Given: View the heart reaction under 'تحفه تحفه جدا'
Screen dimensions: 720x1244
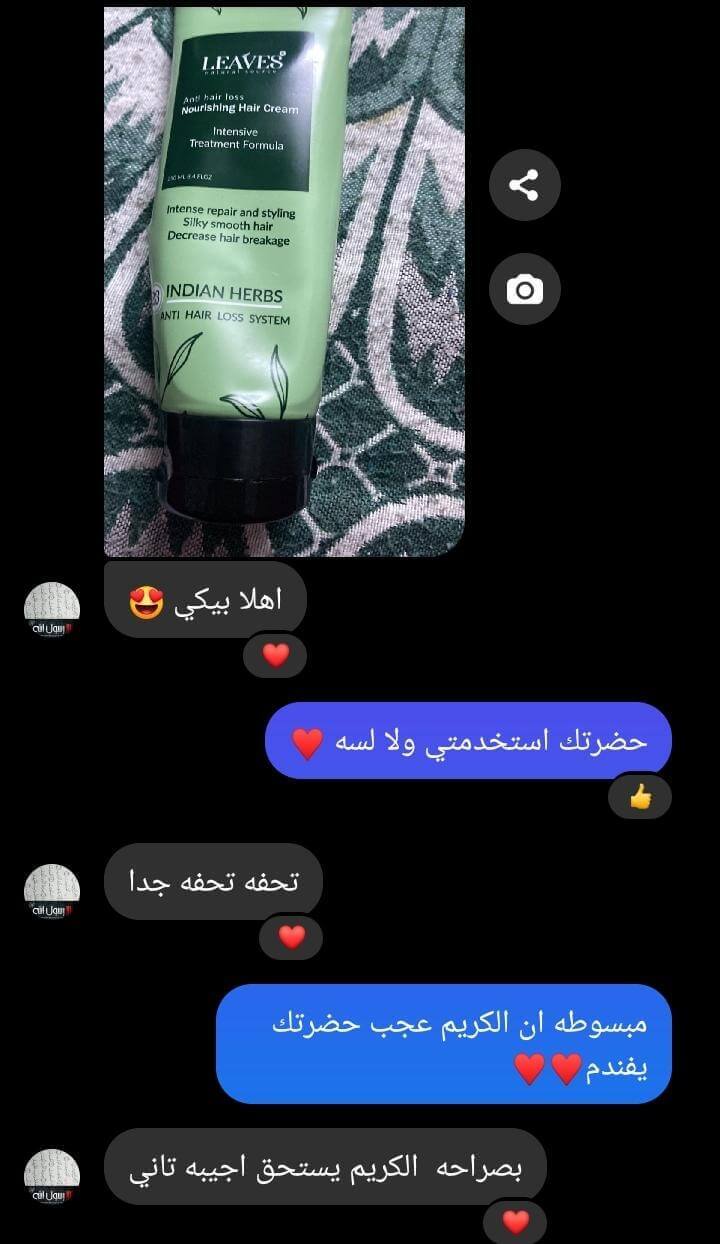Looking at the screenshot, I should click(291, 937).
